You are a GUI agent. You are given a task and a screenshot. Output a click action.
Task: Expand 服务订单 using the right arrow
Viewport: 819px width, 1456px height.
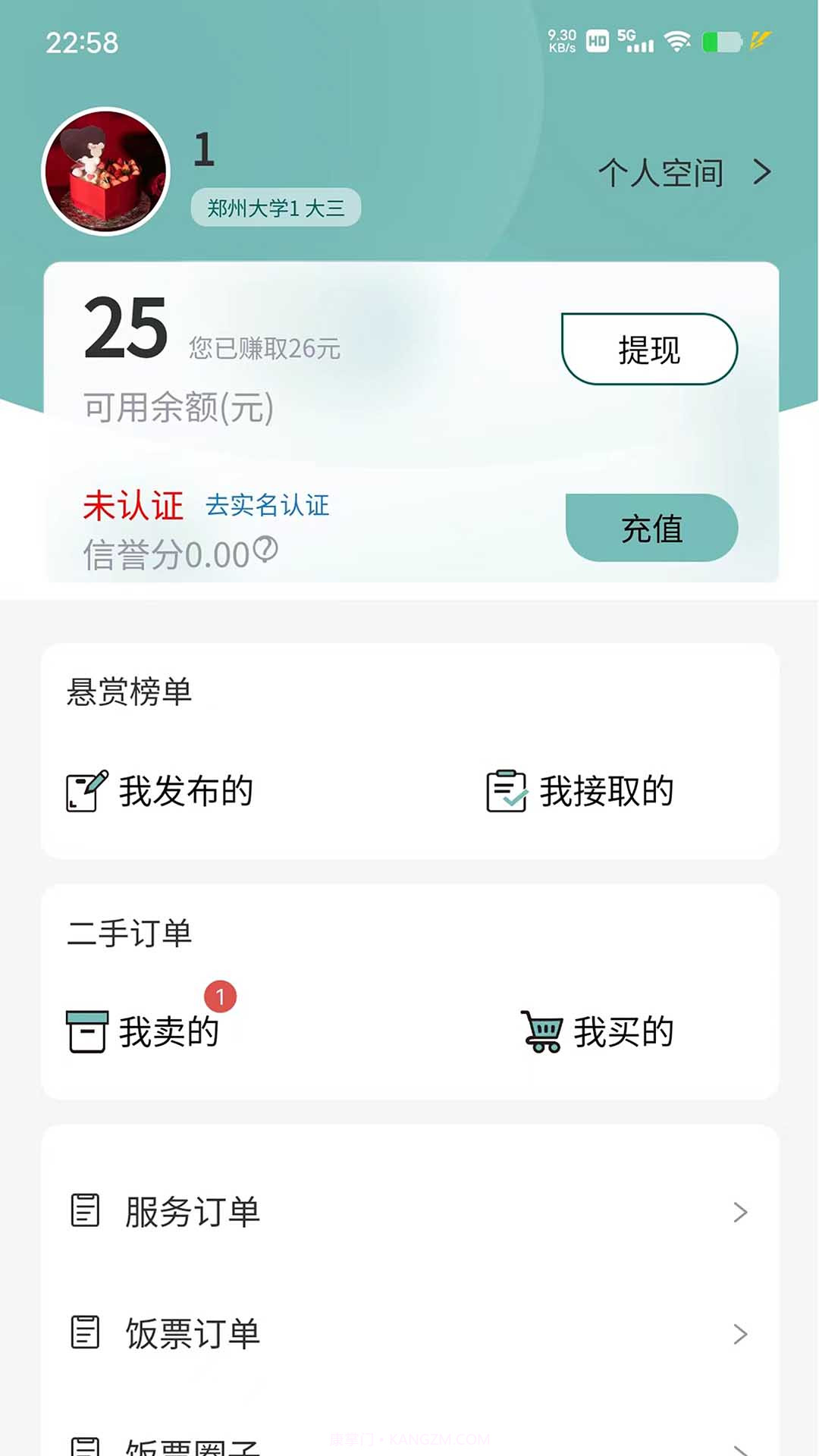tap(739, 1212)
